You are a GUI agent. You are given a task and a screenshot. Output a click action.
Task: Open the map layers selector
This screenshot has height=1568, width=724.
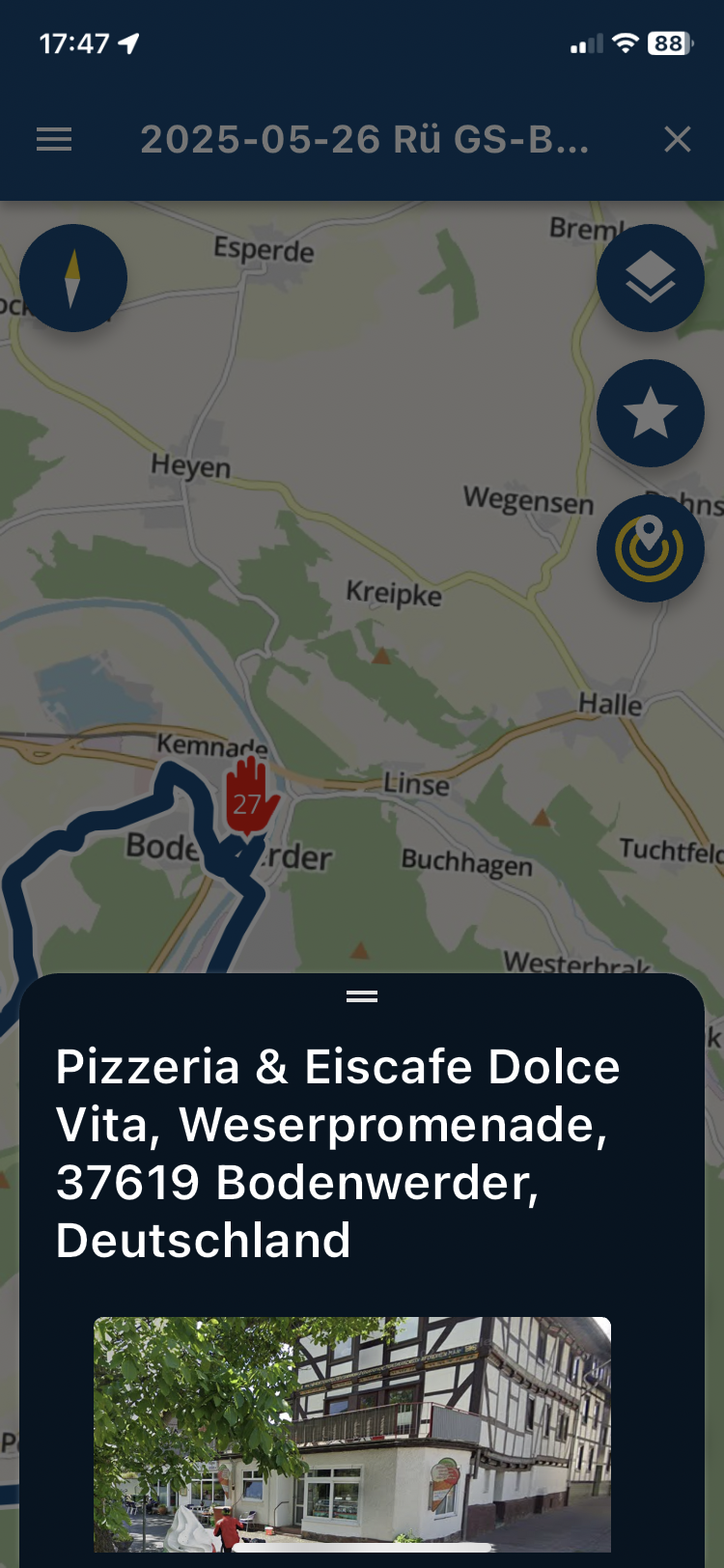(650, 278)
